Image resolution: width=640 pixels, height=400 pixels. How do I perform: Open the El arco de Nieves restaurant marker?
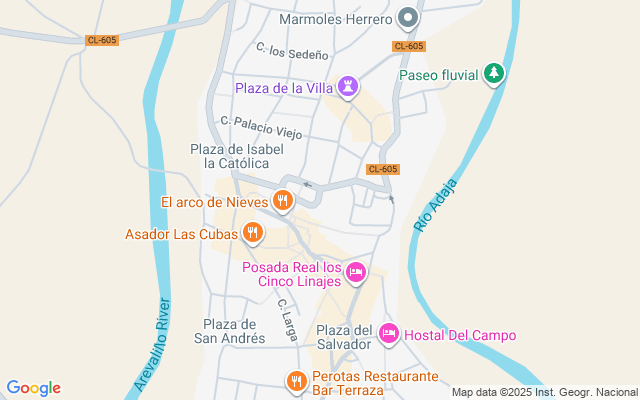pos(283,201)
